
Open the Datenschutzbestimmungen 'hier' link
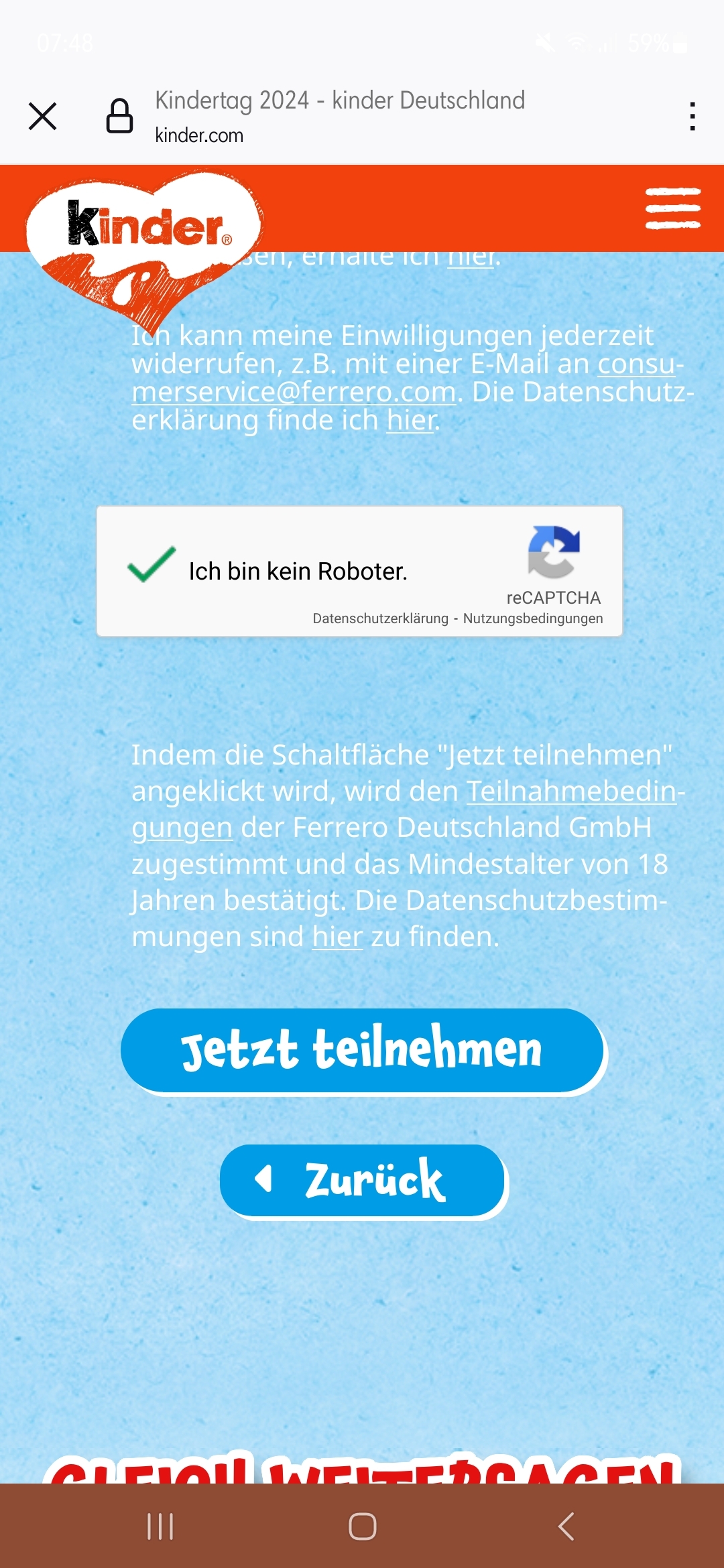tap(337, 937)
